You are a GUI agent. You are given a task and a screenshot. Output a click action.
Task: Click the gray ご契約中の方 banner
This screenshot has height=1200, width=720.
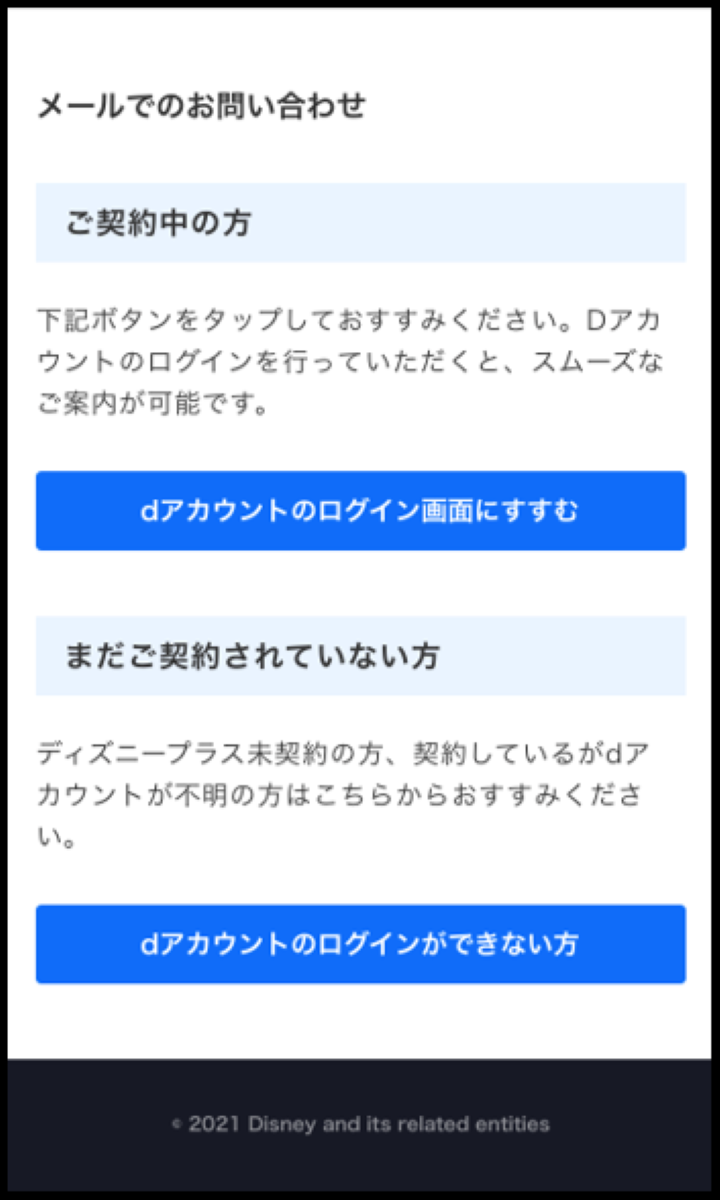click(x=360, y=220)
